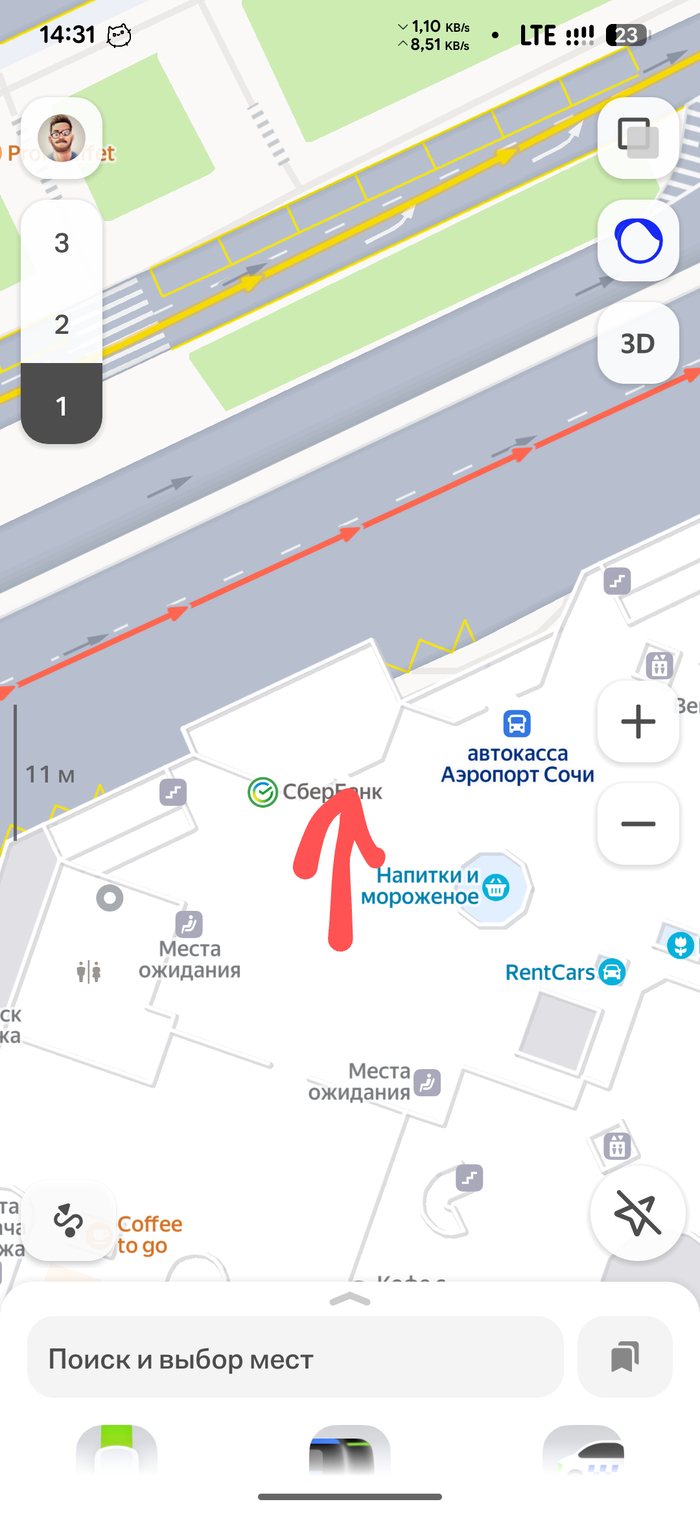Zoom in with the plus button
The width and height of the screenshot is (700, 1517).
[638, 721]
